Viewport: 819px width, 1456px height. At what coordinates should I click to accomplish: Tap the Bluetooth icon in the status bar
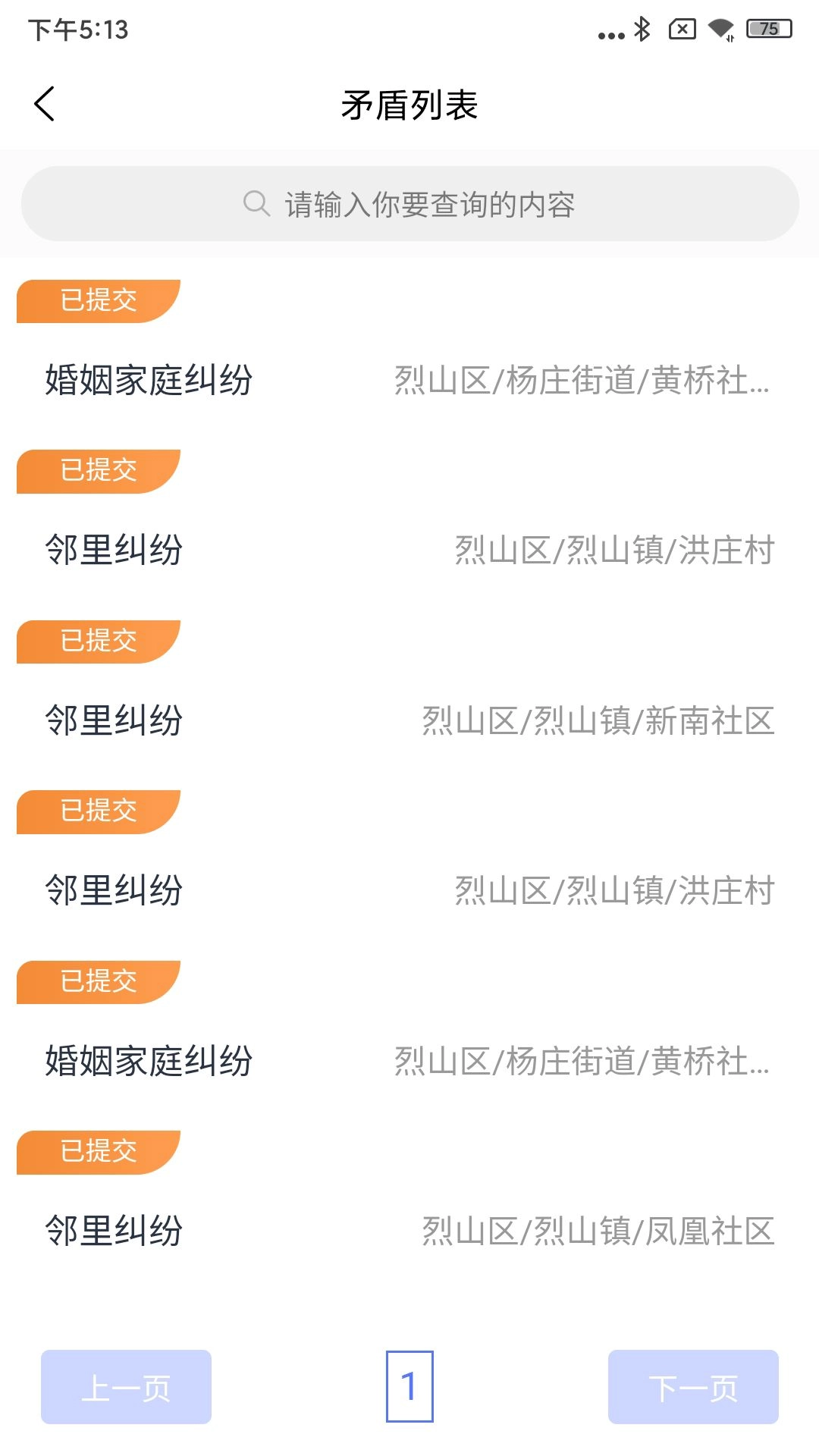pos(639,30)
